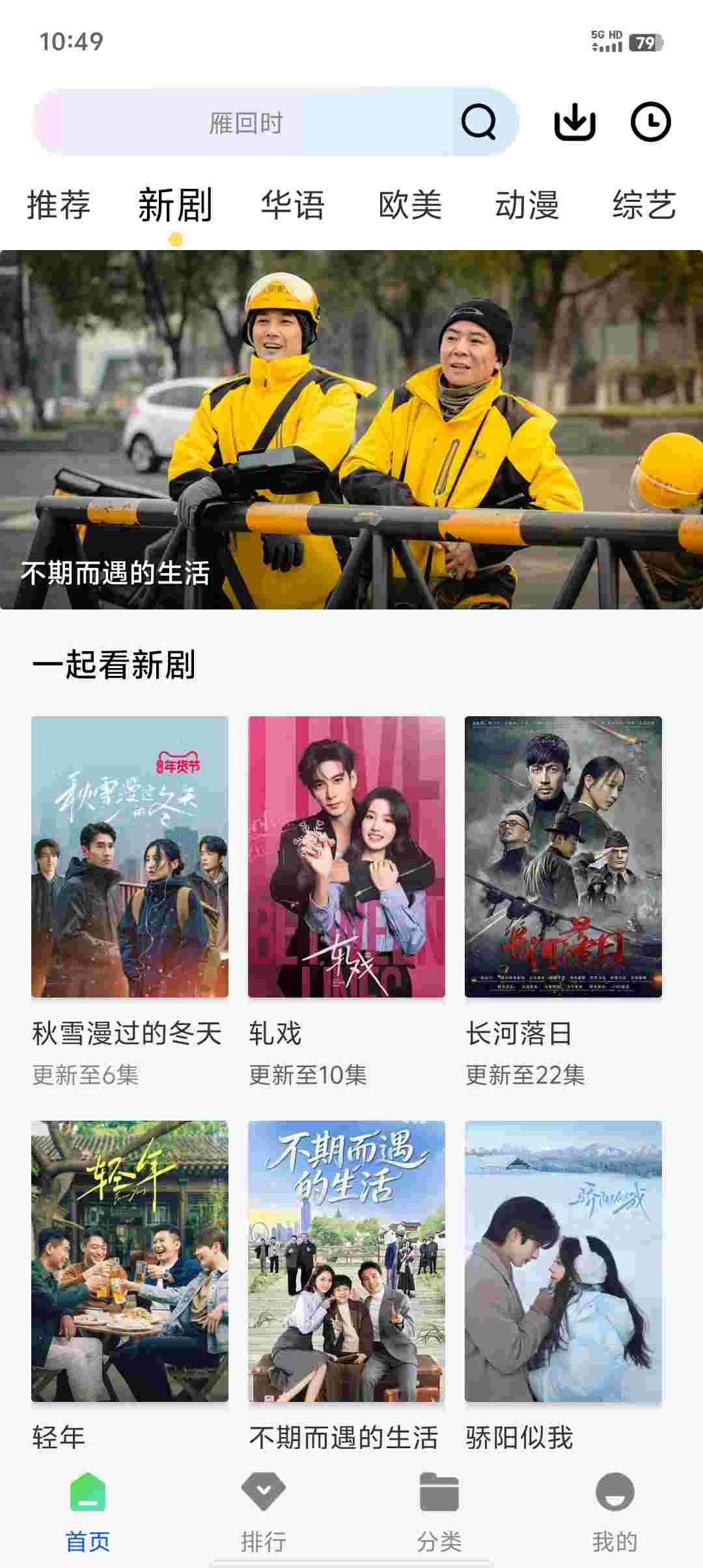Open the drama 秋雪漫过的冬天

click(x=130, y=857)
